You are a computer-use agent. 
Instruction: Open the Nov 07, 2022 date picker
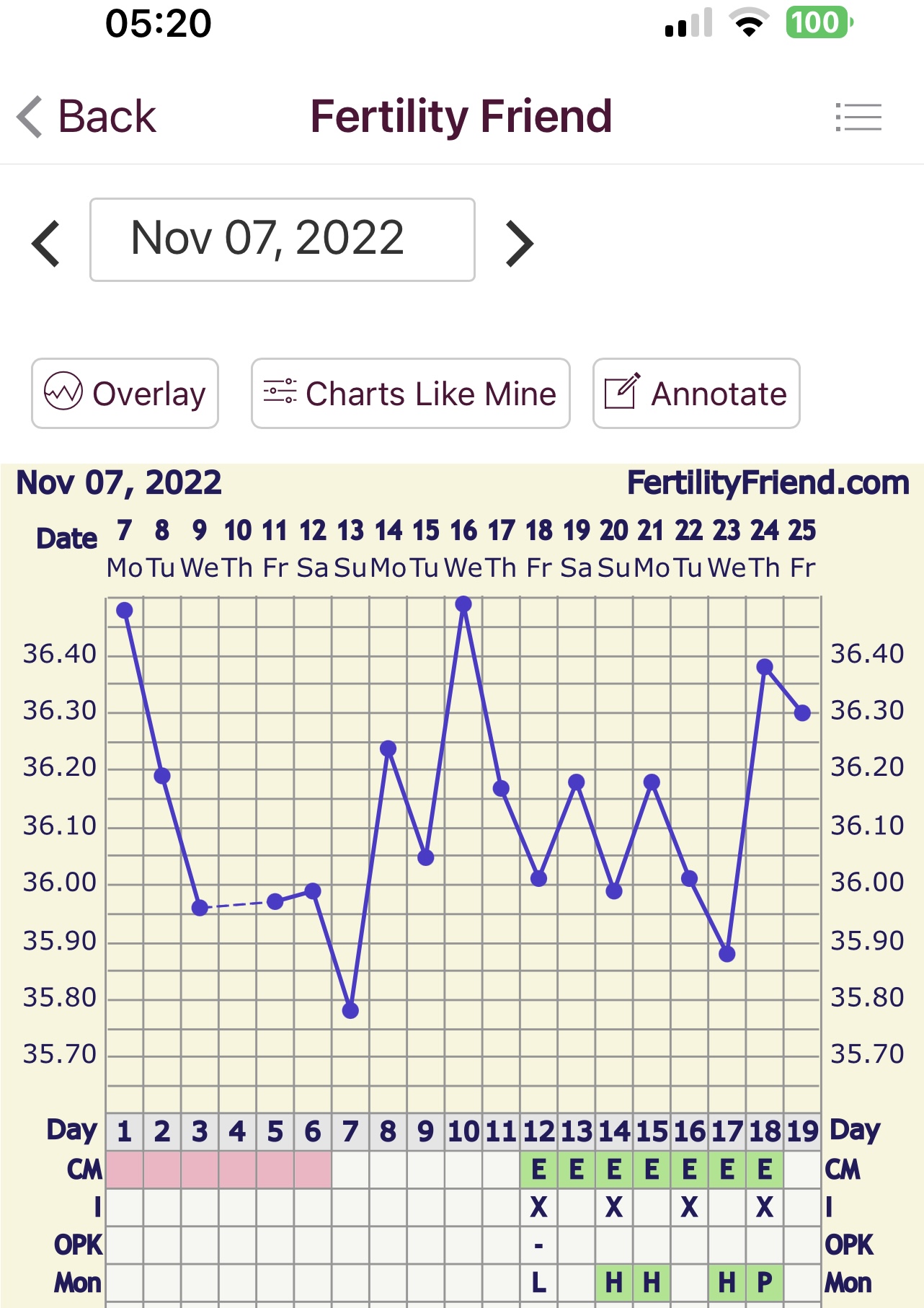click(282, 239)
